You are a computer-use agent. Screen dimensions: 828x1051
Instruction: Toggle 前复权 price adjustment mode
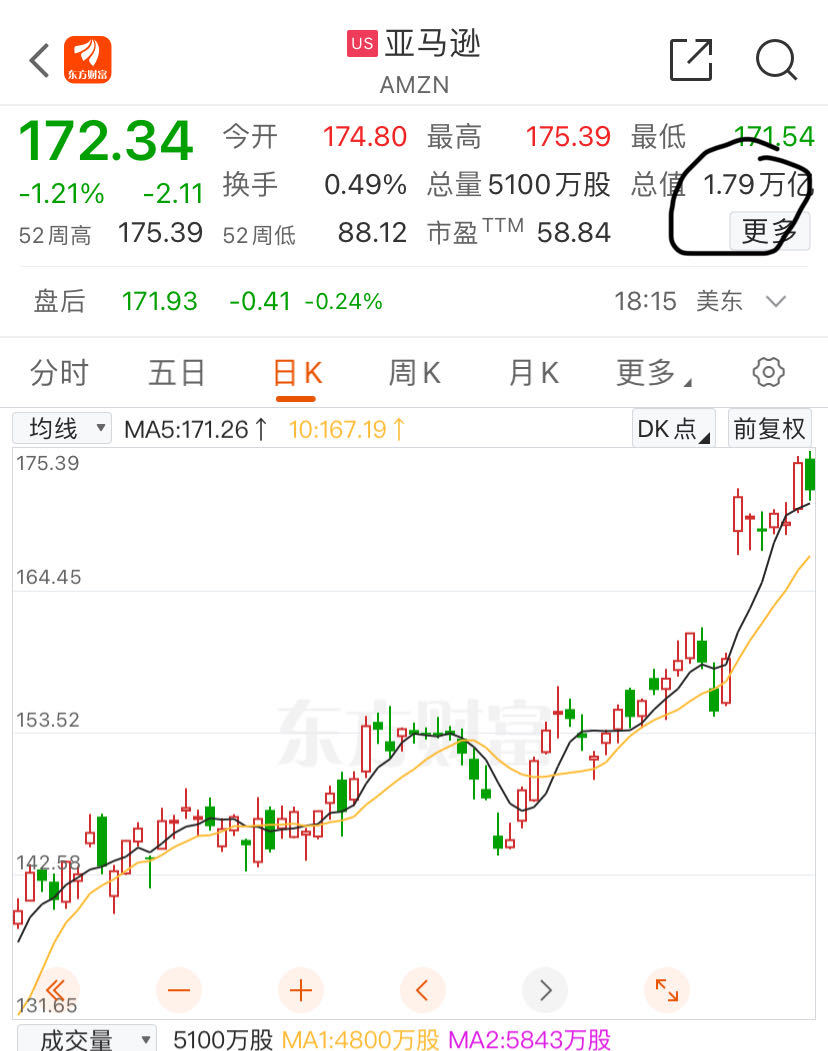[x=771, y=427]
